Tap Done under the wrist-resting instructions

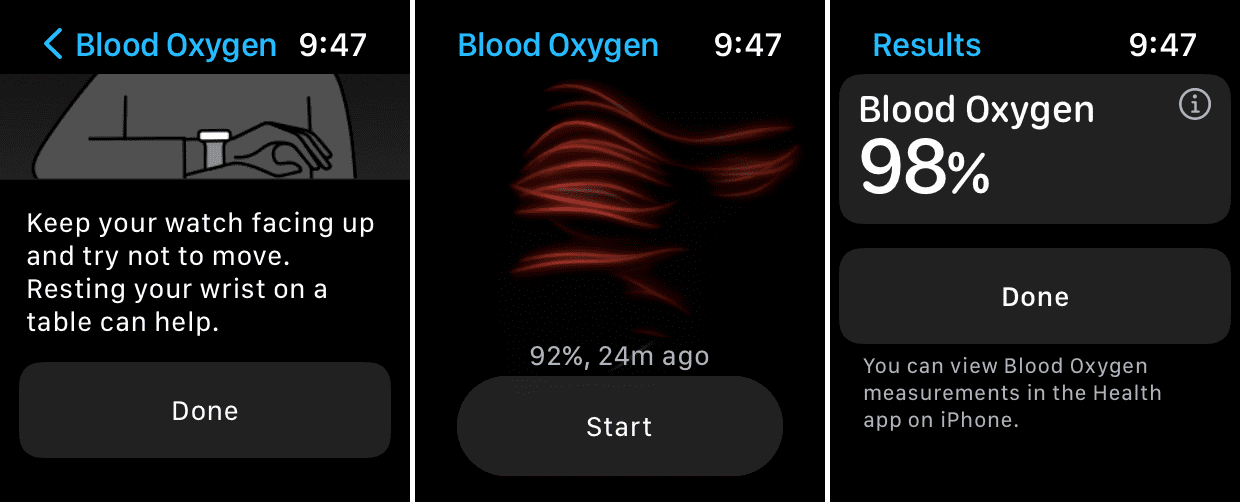click(205, 411)
